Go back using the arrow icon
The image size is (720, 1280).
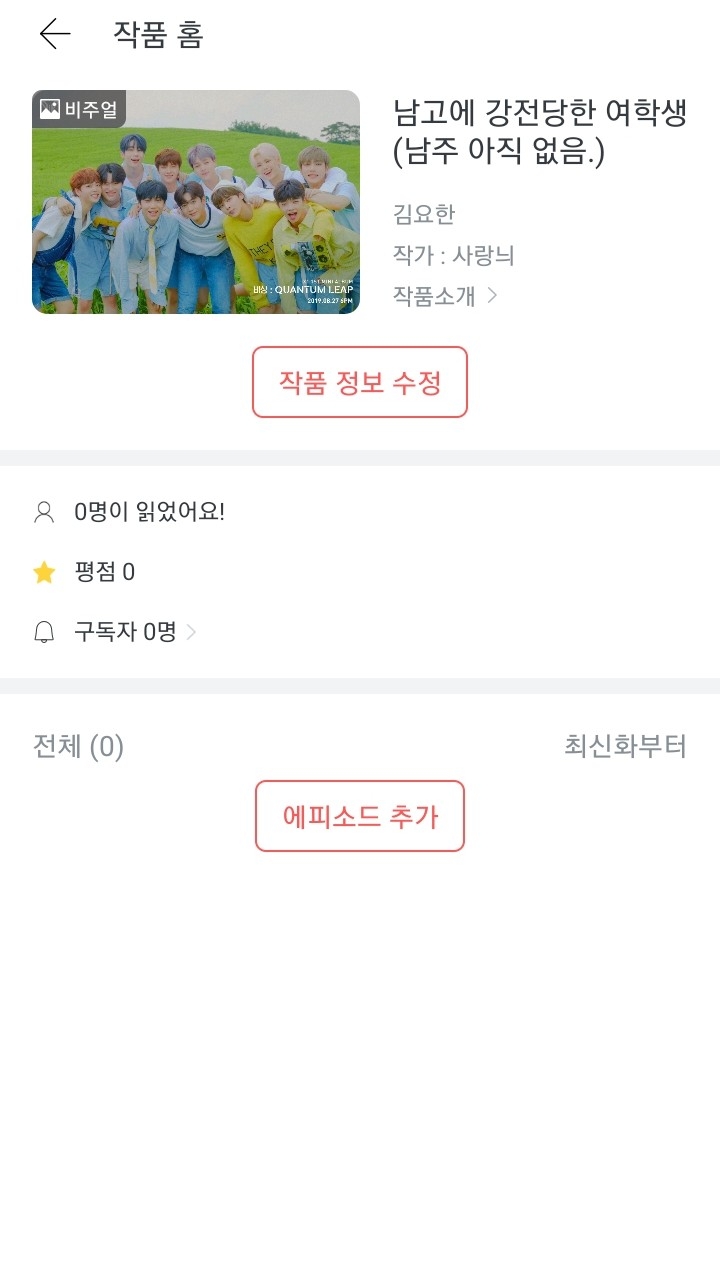[55, 35]
